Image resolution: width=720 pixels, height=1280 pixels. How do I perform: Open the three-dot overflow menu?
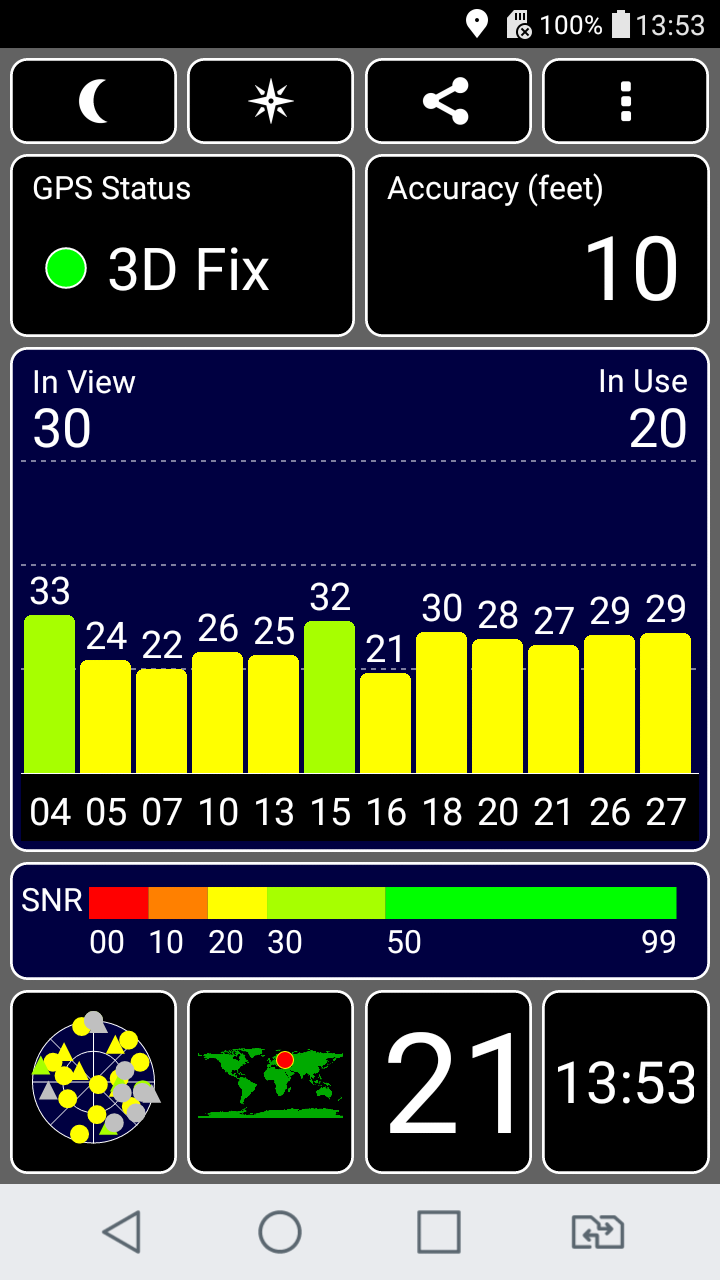(626, 101)
